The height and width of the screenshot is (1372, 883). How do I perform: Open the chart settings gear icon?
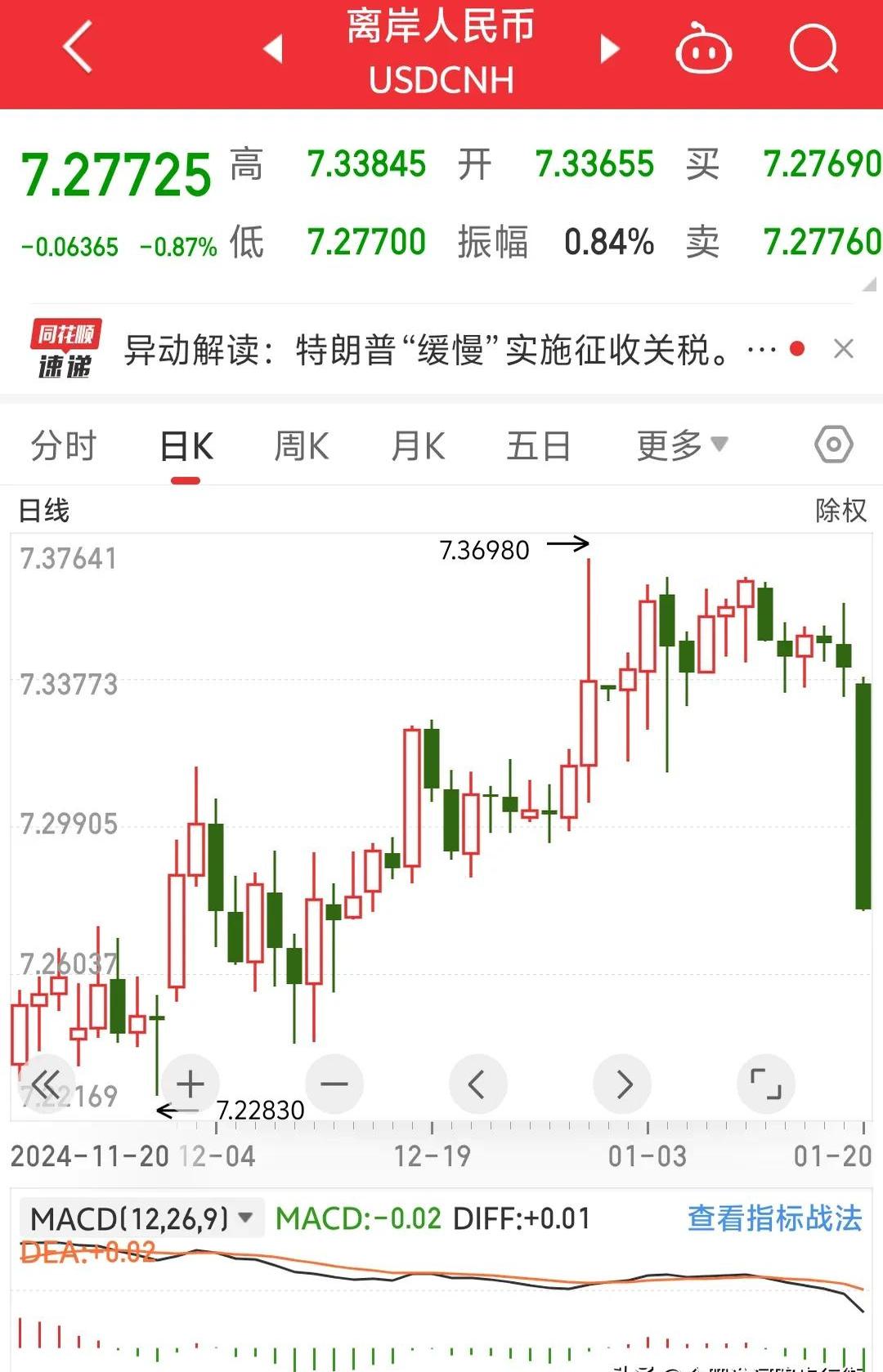[832, 444]
